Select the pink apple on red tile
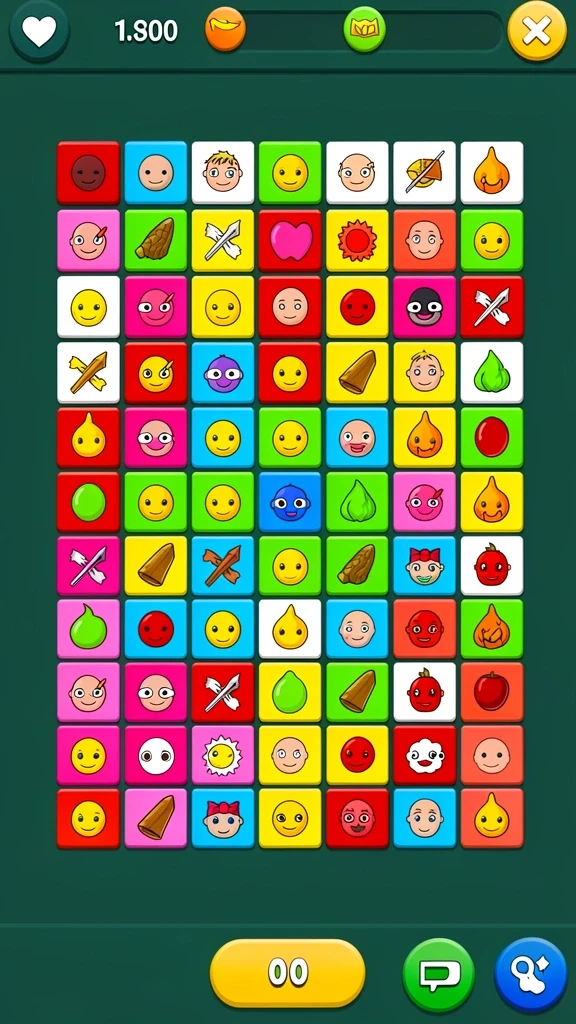 [290, 240]
